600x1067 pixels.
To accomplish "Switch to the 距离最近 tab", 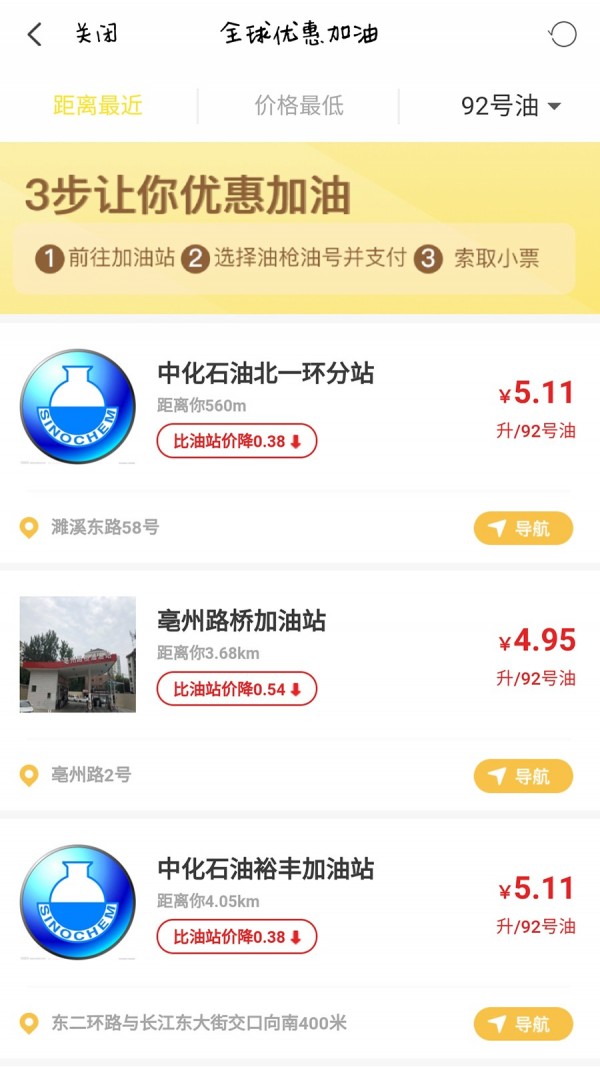I will (x=98, y=105).
